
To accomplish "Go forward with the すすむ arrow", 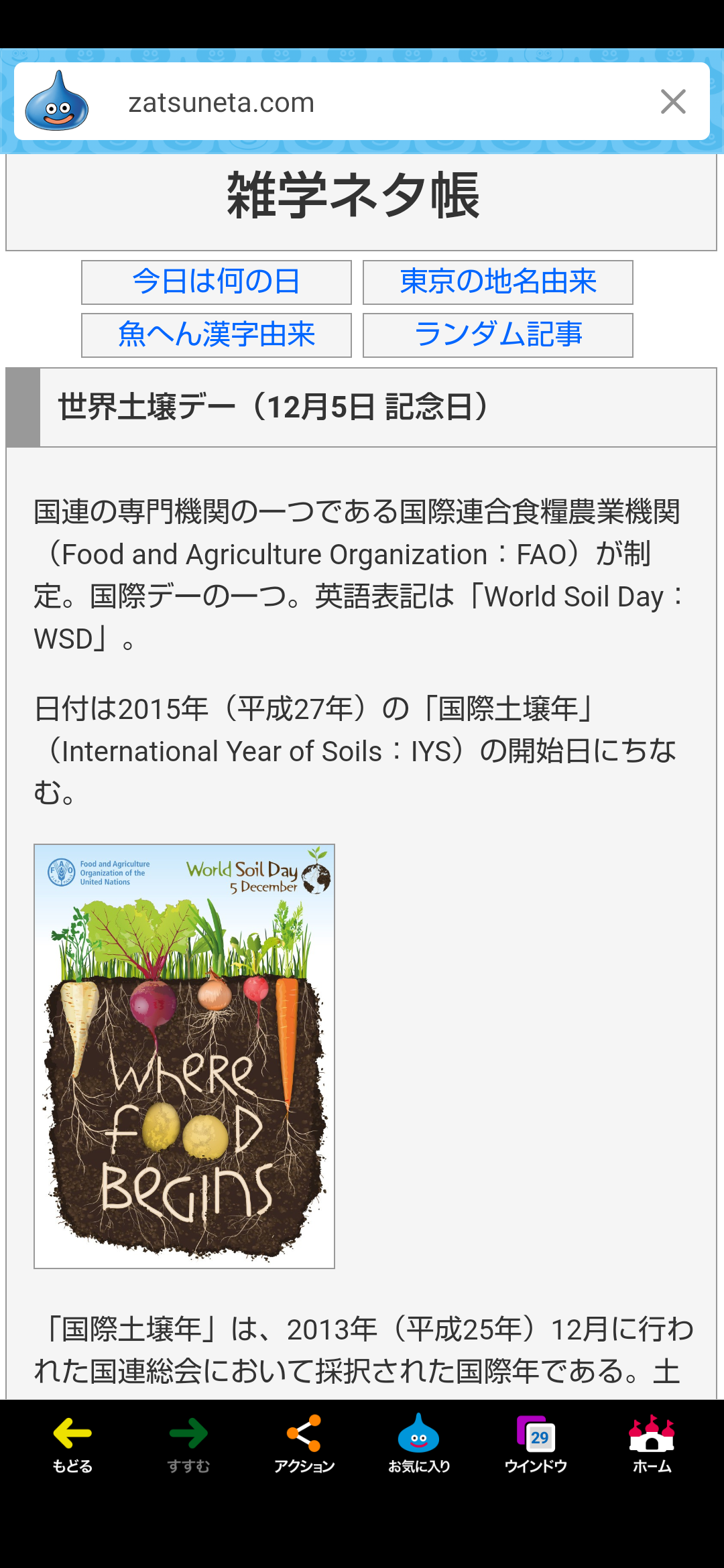I will (x=188, y=1444).
